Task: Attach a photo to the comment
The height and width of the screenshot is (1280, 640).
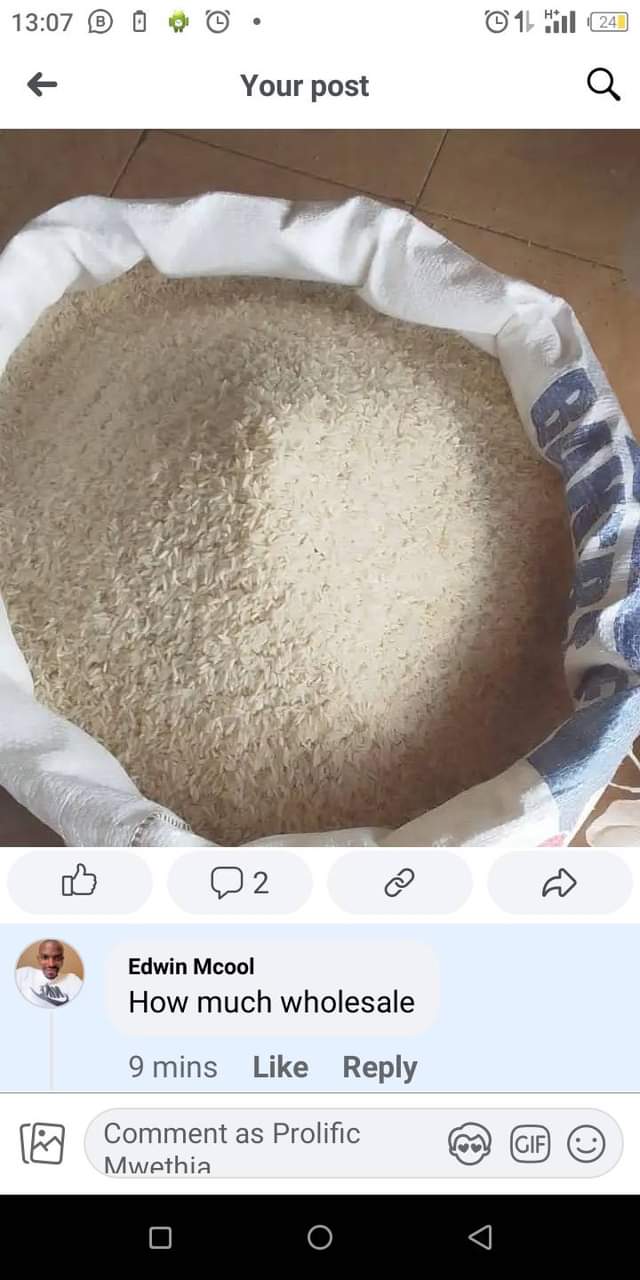Action: tap(43, 1143)
